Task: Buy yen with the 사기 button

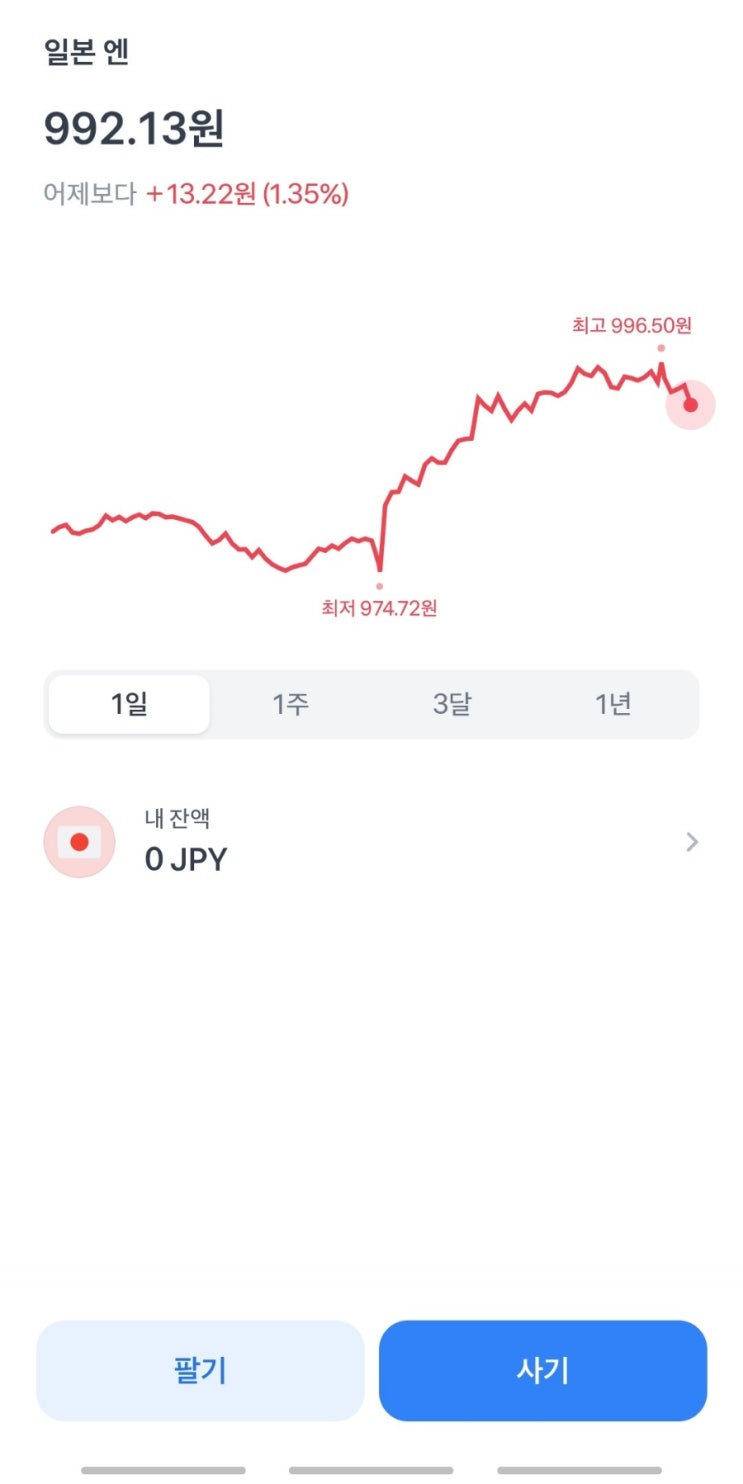Action: click(x=542, y=1370)
